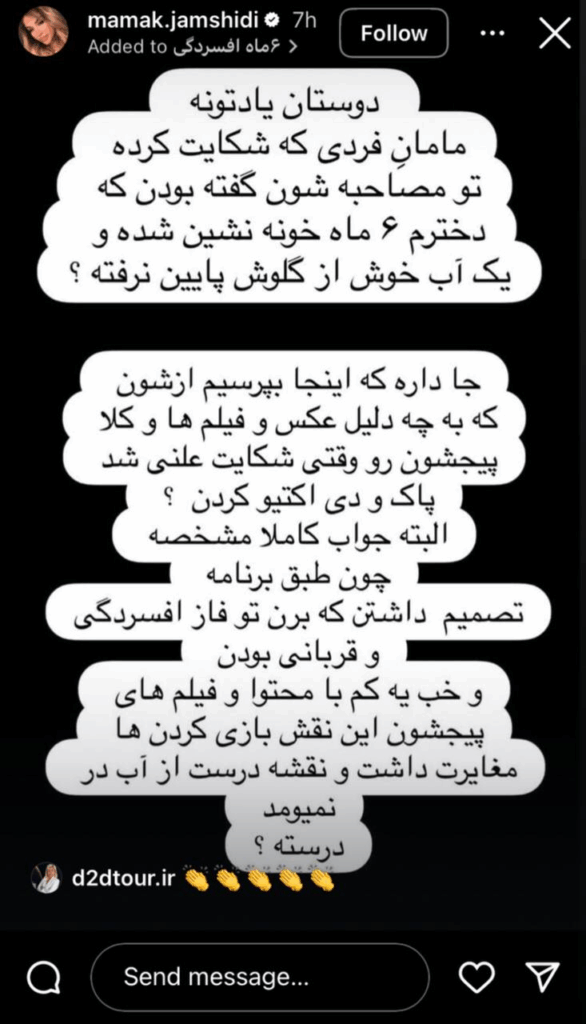
Task: Open the three-dot story options menu
Action: pos(492,33)
